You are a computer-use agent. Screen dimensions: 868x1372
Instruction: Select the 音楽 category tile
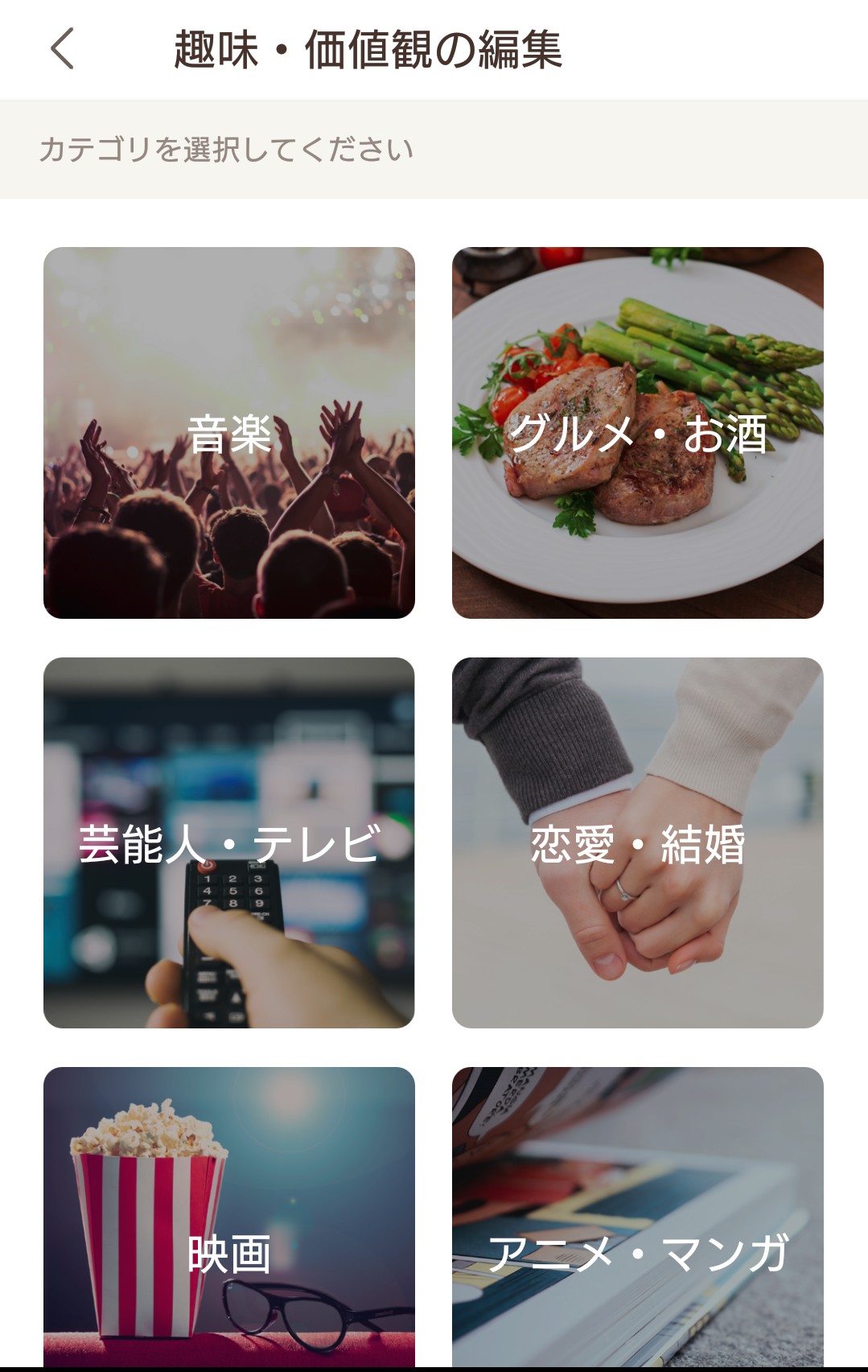click(x=229, y=433)
